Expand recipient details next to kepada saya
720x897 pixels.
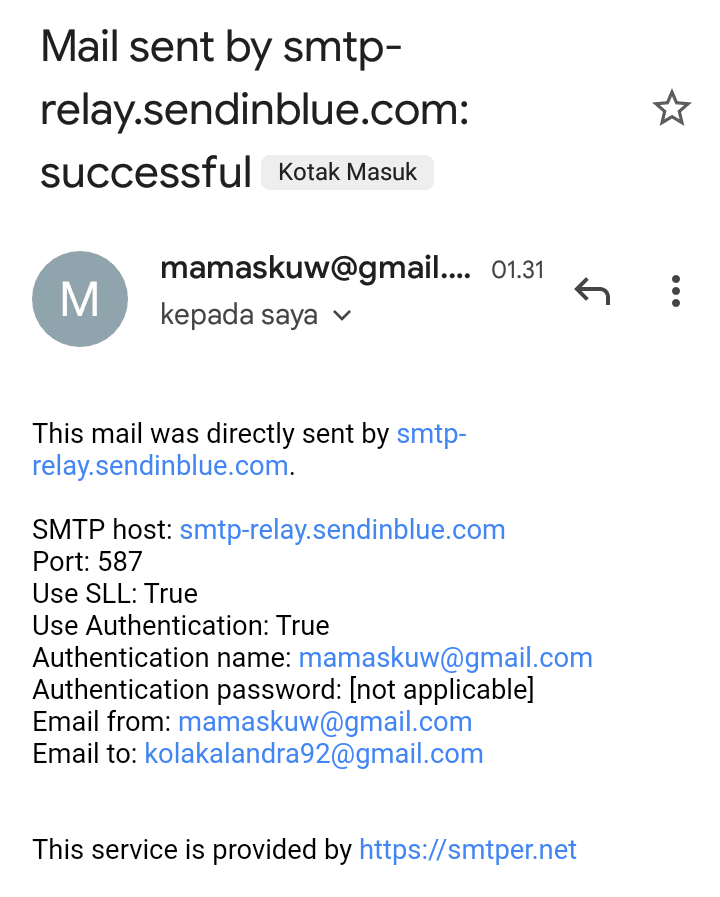tap(342, 316)
